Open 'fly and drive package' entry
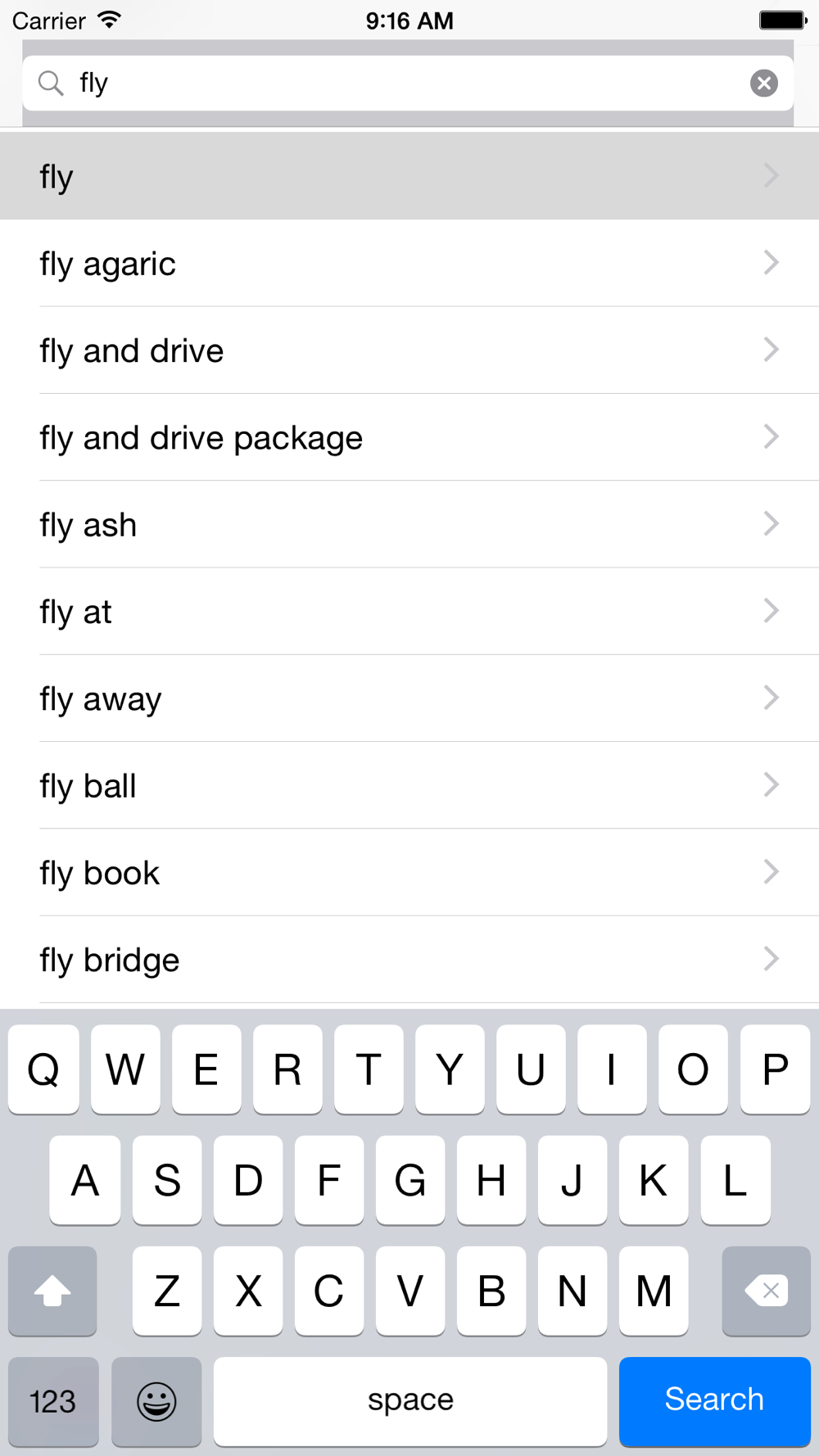The image size is (819, 1456). point(409,437)
